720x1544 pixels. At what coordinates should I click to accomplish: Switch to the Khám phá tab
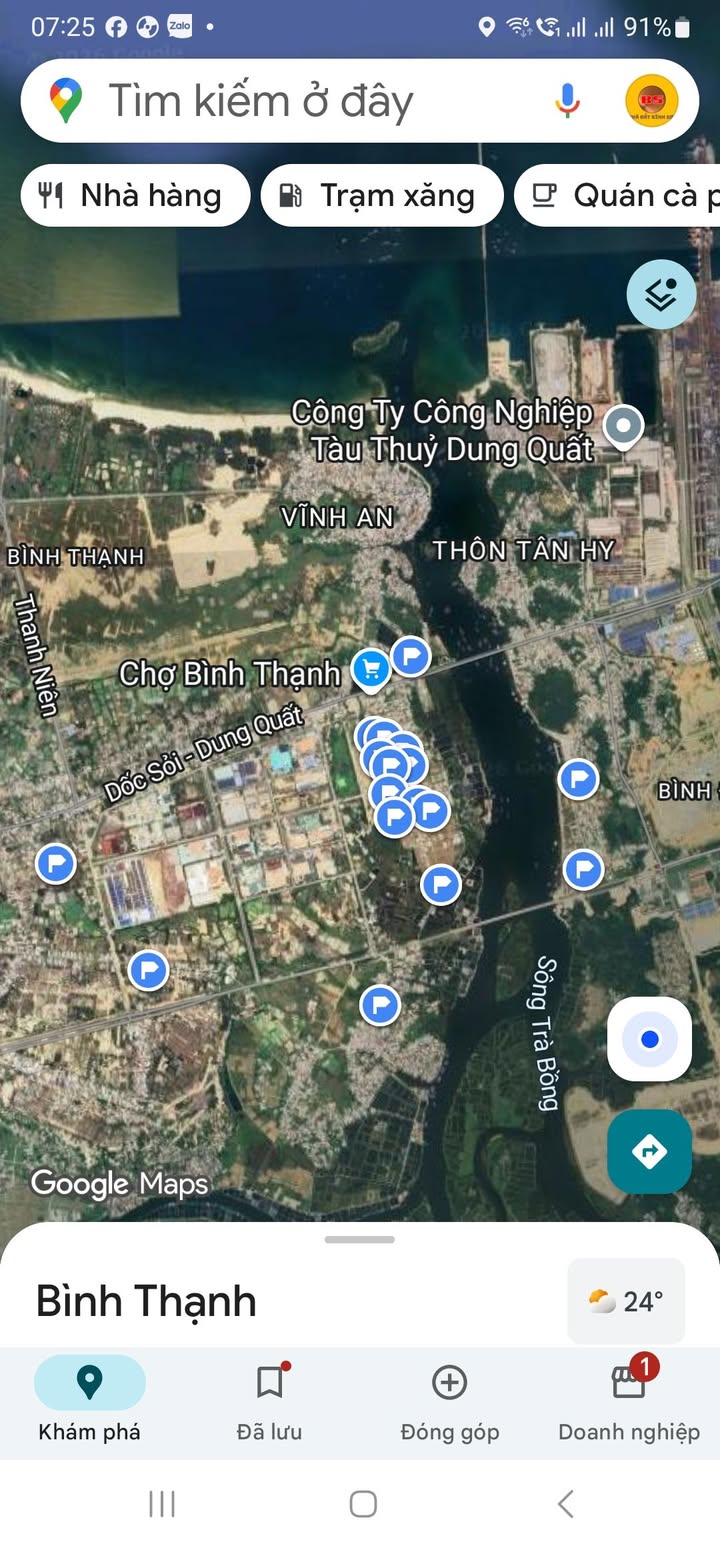click(x=90, y=1400)
